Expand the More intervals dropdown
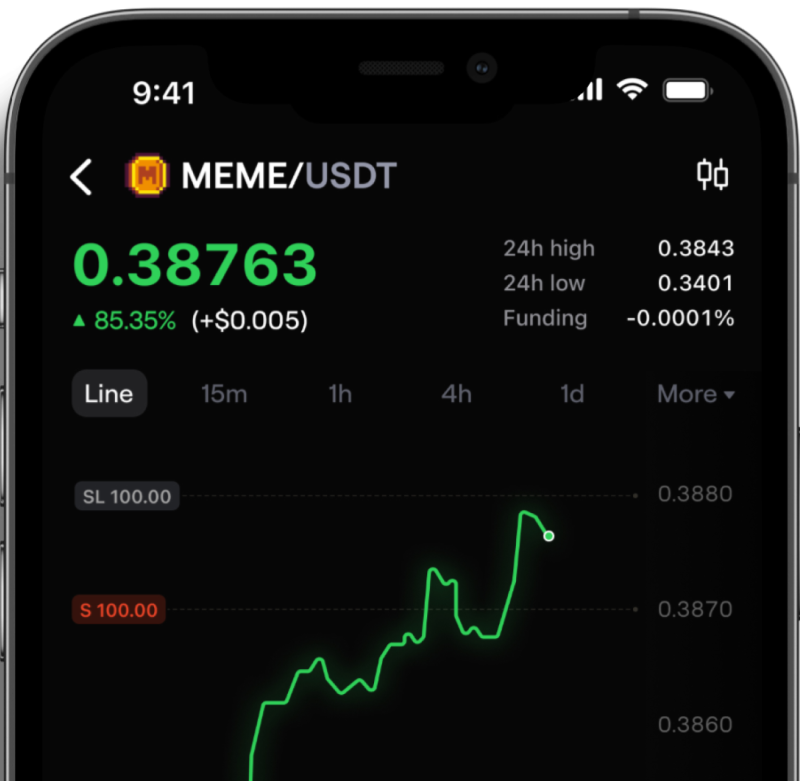This screenshot has width=800, height=781. (695, 394)
